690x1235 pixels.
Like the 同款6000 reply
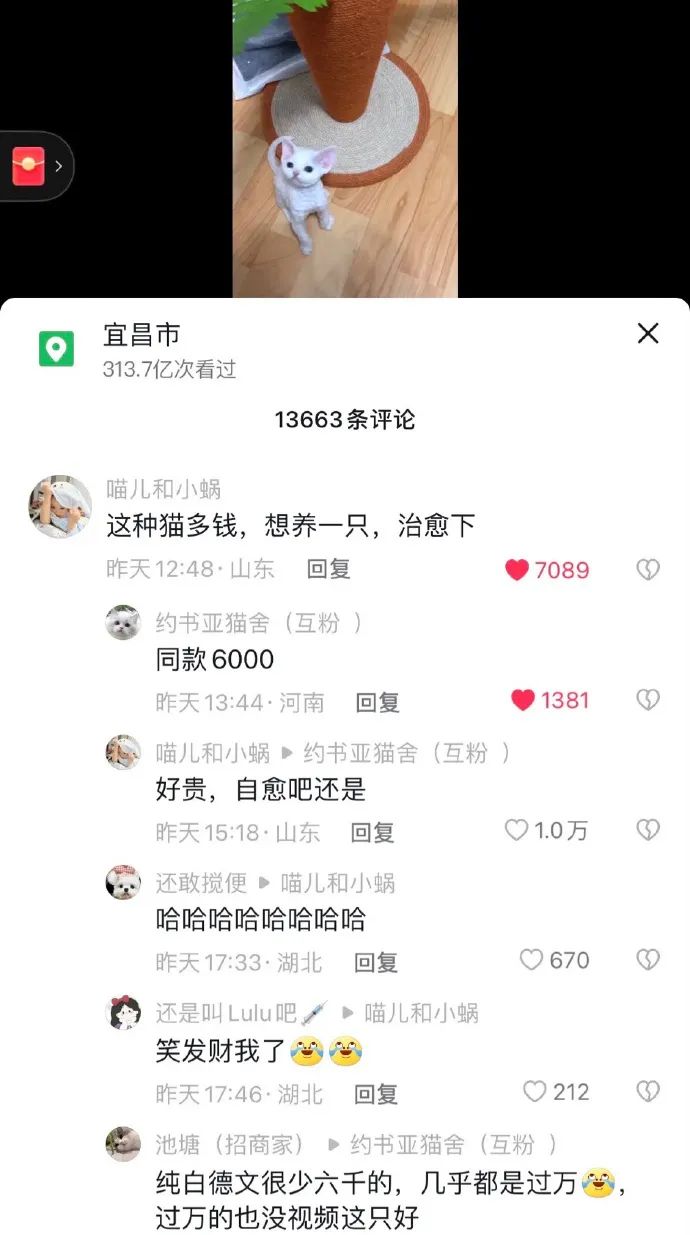(x=523, y=700)
